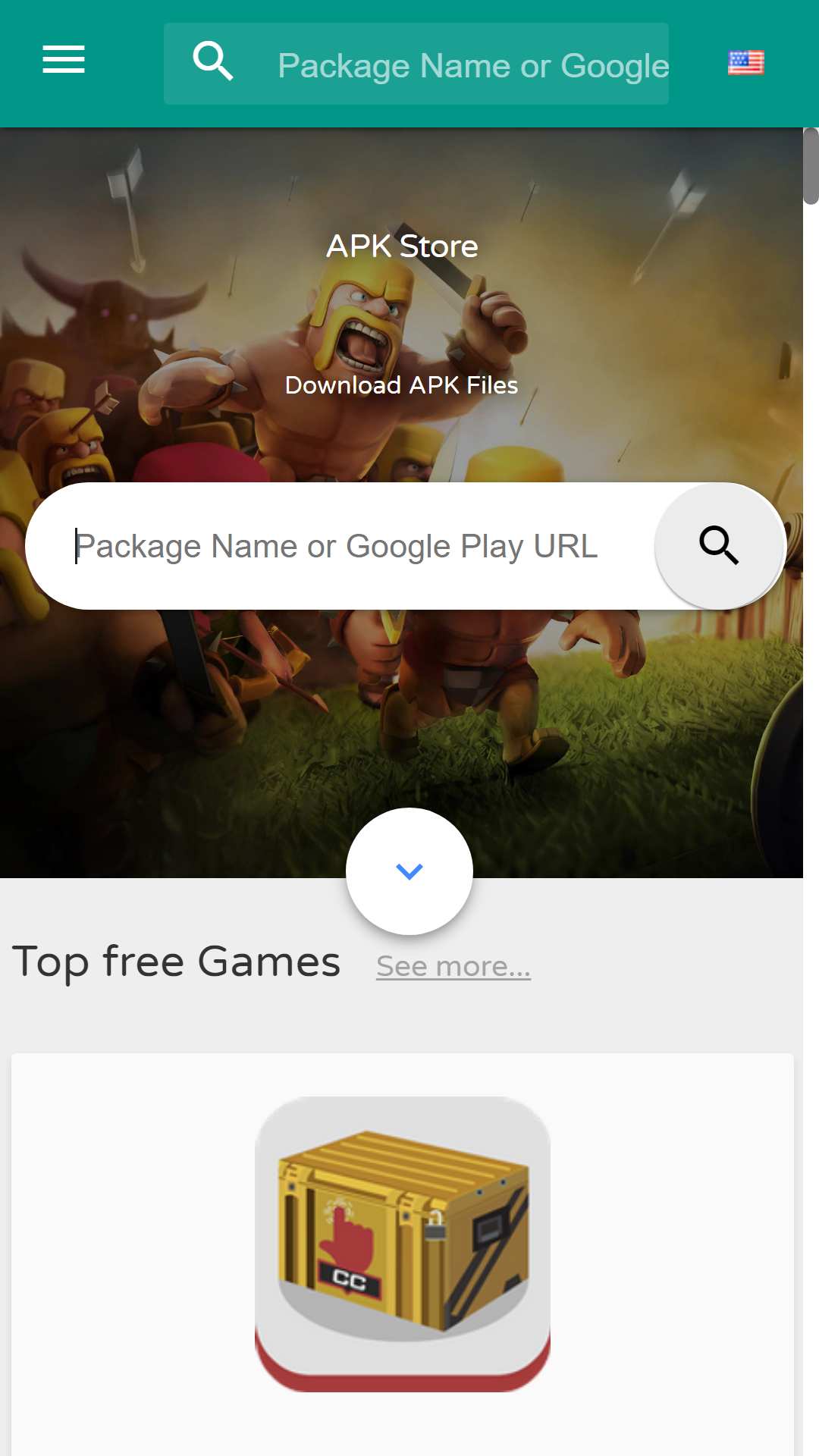
Task: Tap the search icon in top bar
Action: (x=212, y=61)
